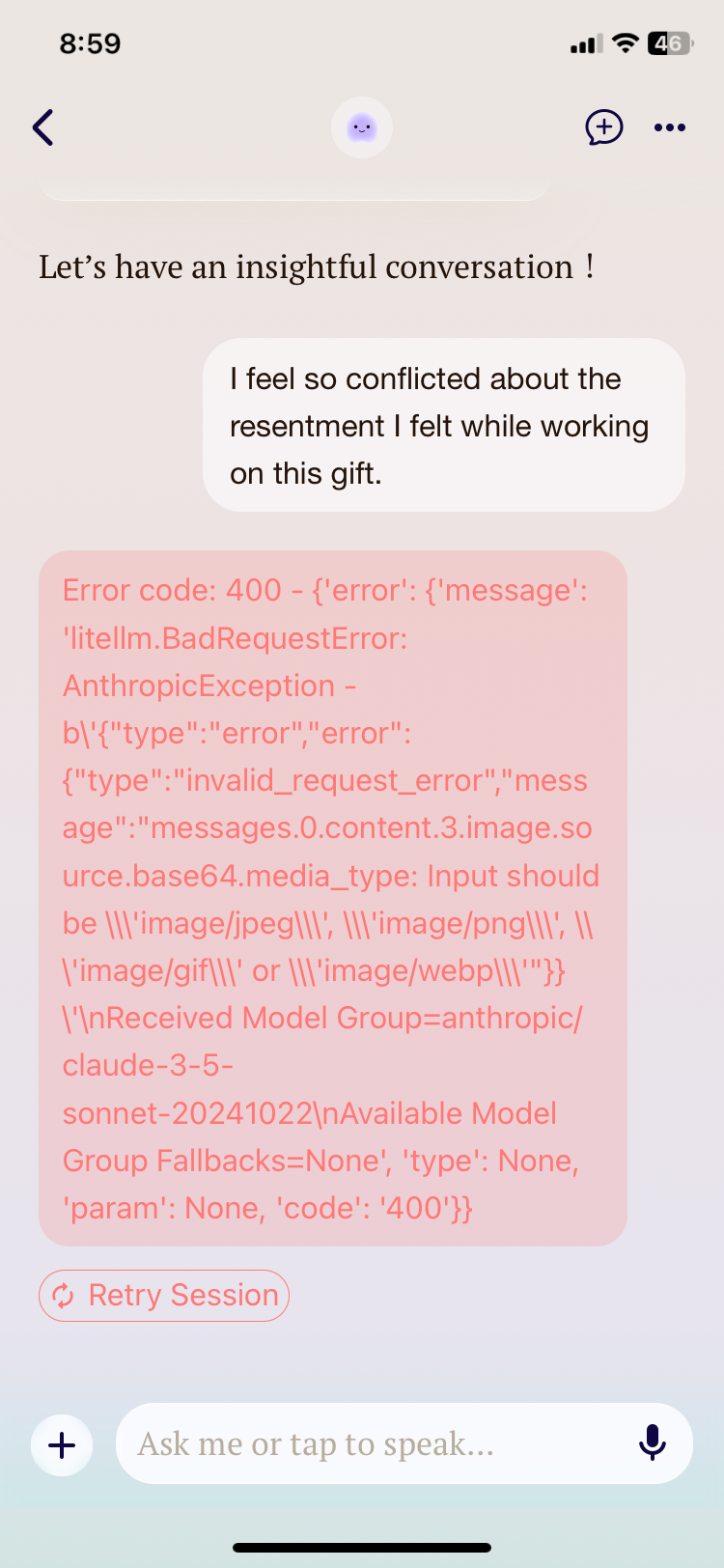Retry Session after the error
This screenshot has width=724, height=1568.
tap(164, 1296)
